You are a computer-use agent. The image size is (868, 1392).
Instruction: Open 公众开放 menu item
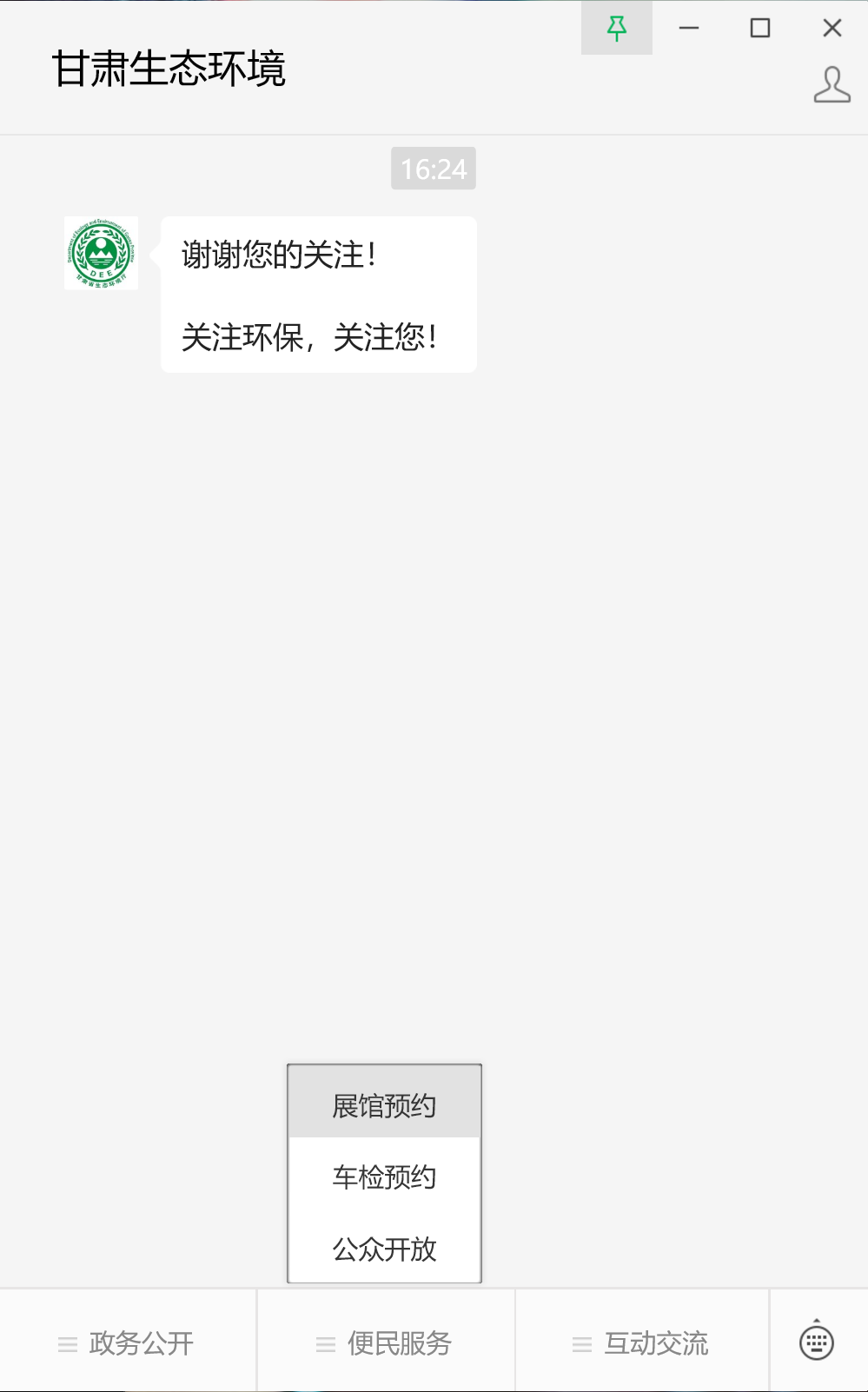pyautogui.click(x=384, y=1249)
